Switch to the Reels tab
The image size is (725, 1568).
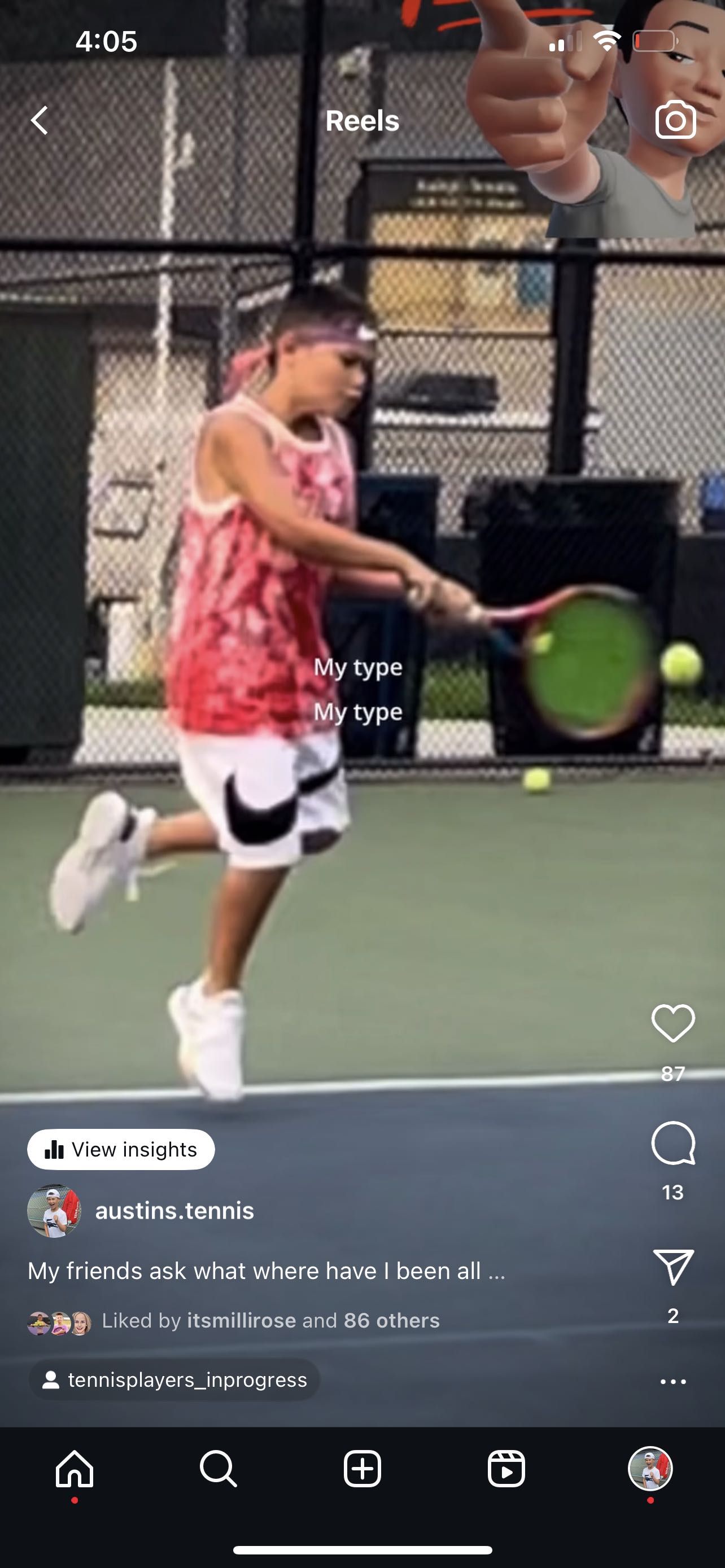point(506,1468)
